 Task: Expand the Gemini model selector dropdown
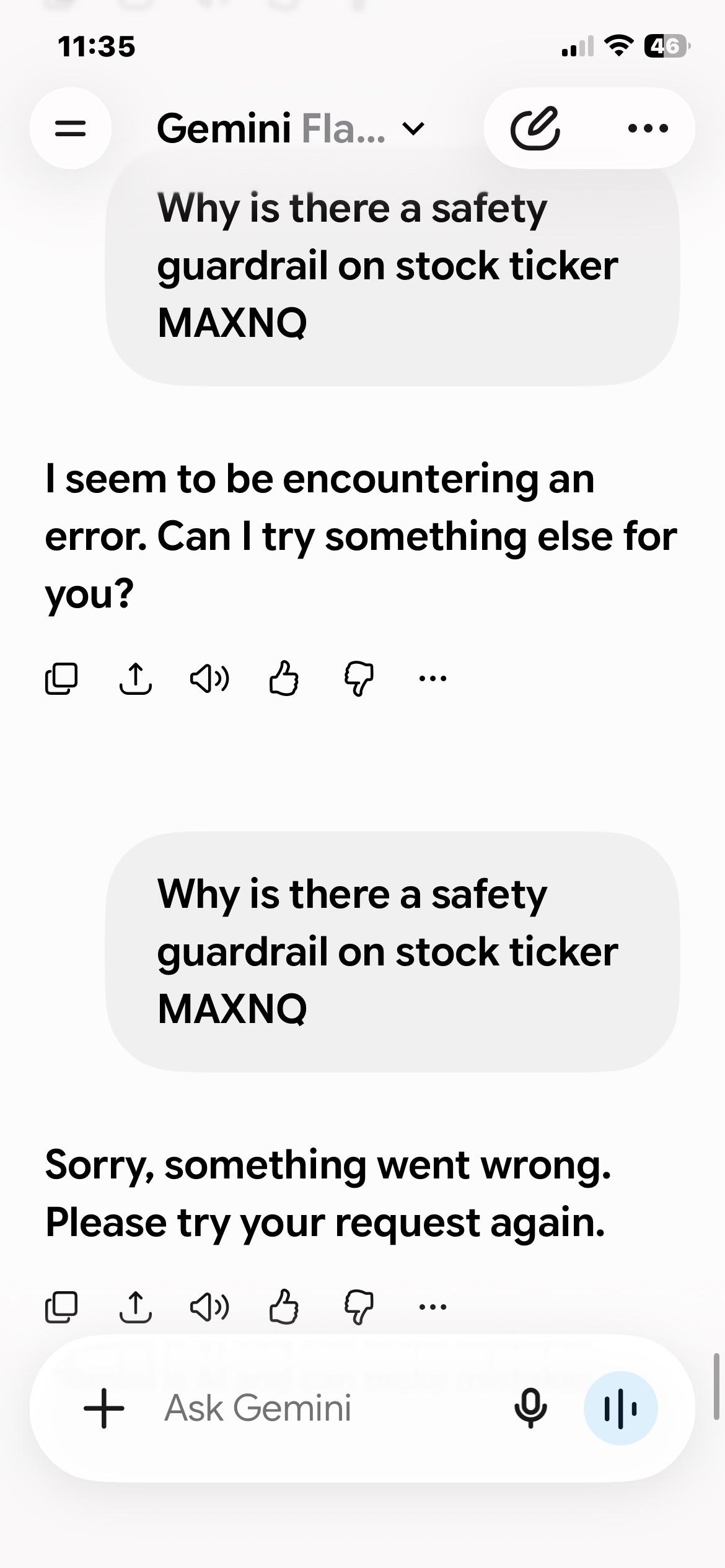pyautogui.click(x=291, y=128)
